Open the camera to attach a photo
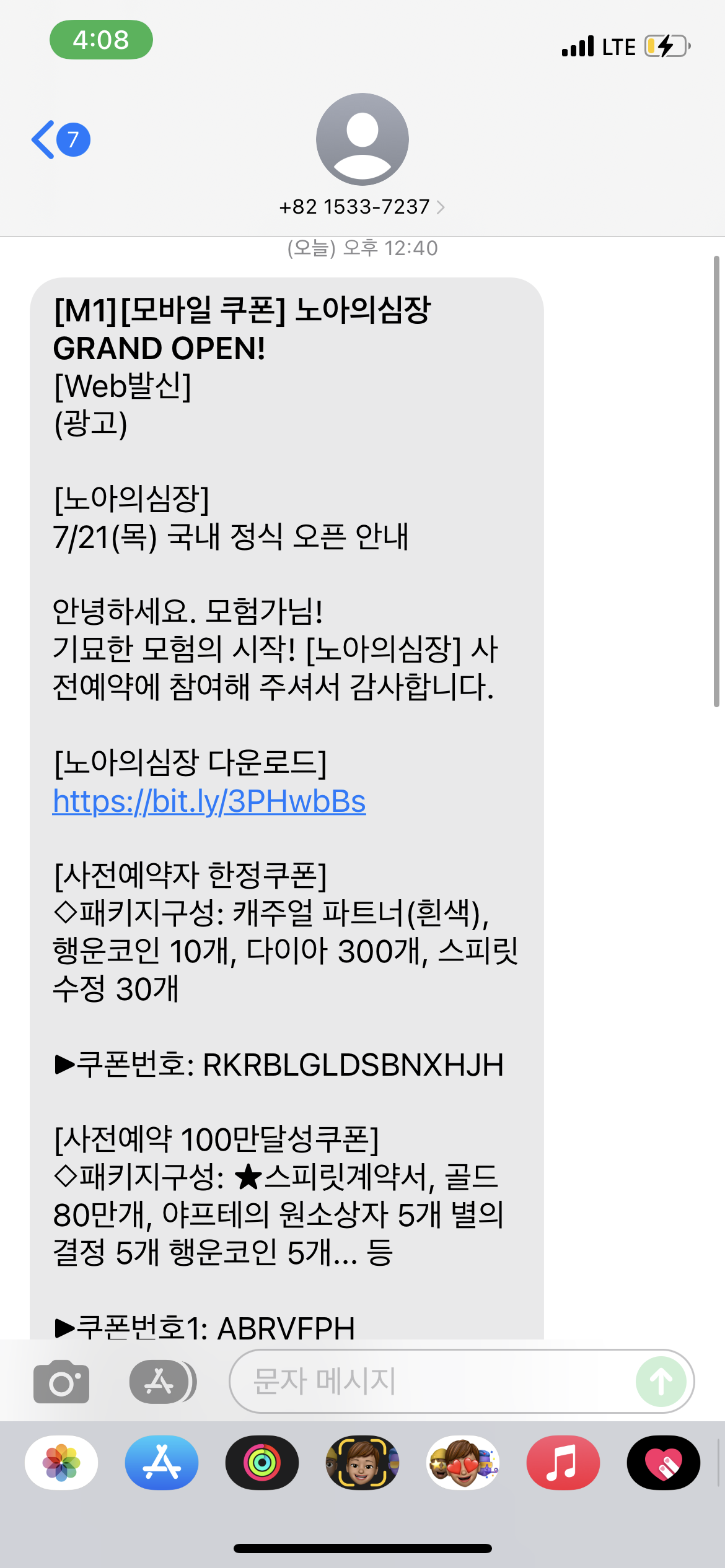This screenshot has height=1568, width=725. pos(61,1382)
